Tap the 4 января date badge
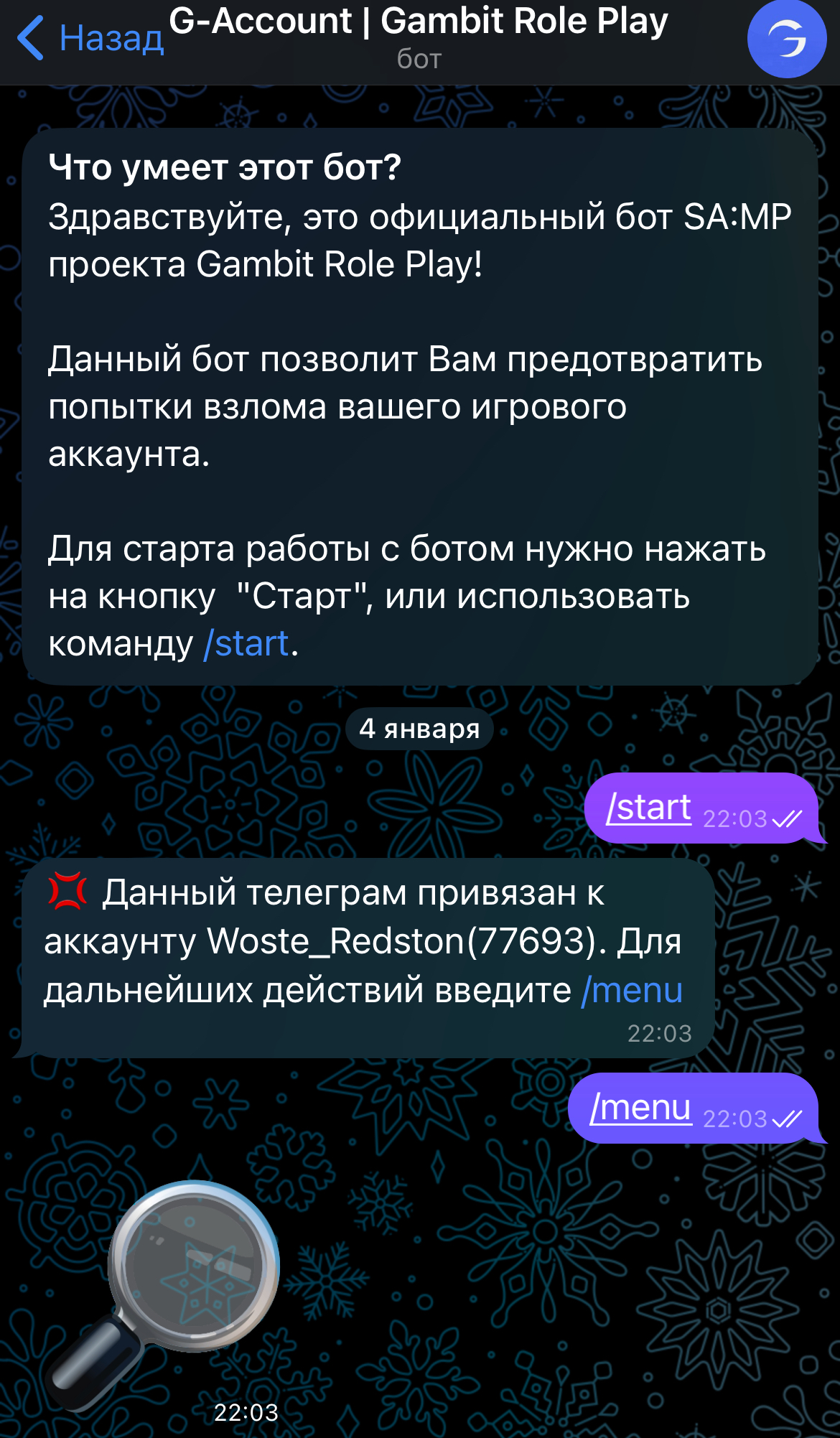The width and height of the screenshot is (840, 1438). (x=419, y=729)
